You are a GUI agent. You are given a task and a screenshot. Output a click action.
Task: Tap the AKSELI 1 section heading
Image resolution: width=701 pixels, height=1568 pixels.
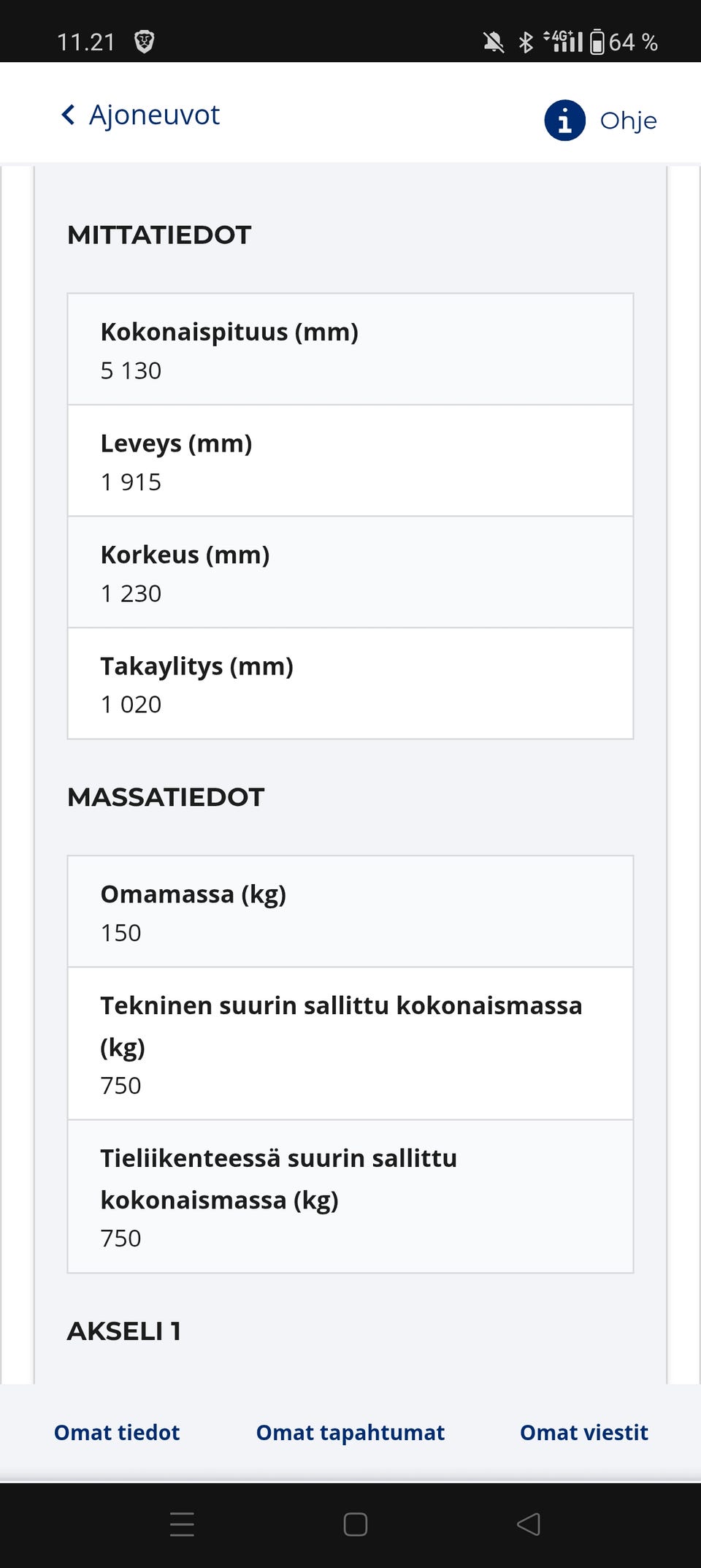coord(126,1331)
